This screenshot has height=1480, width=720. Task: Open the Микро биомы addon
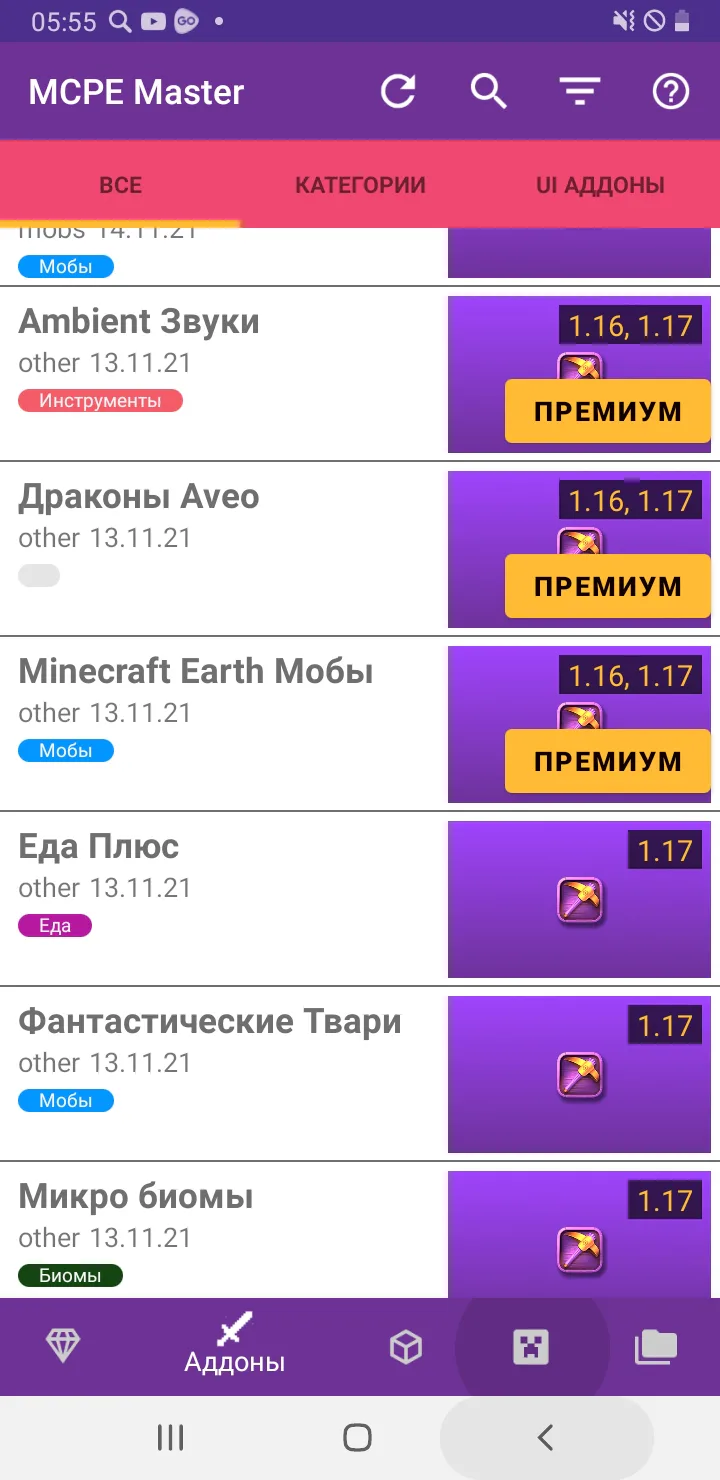[x=136, y=1196]
